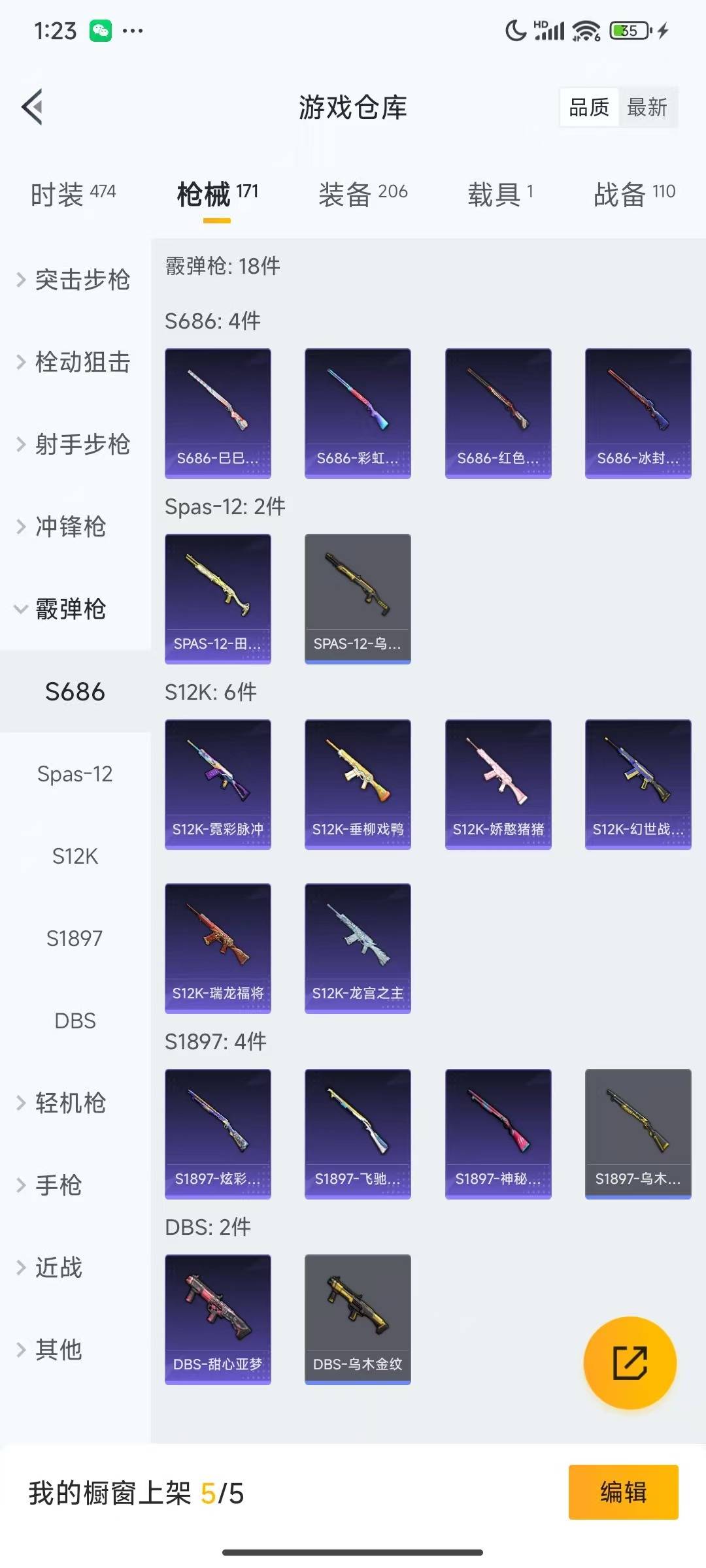706x1568 pixels.
Task: Tap the 编辑 button
Action: [x=623, y=1492]
